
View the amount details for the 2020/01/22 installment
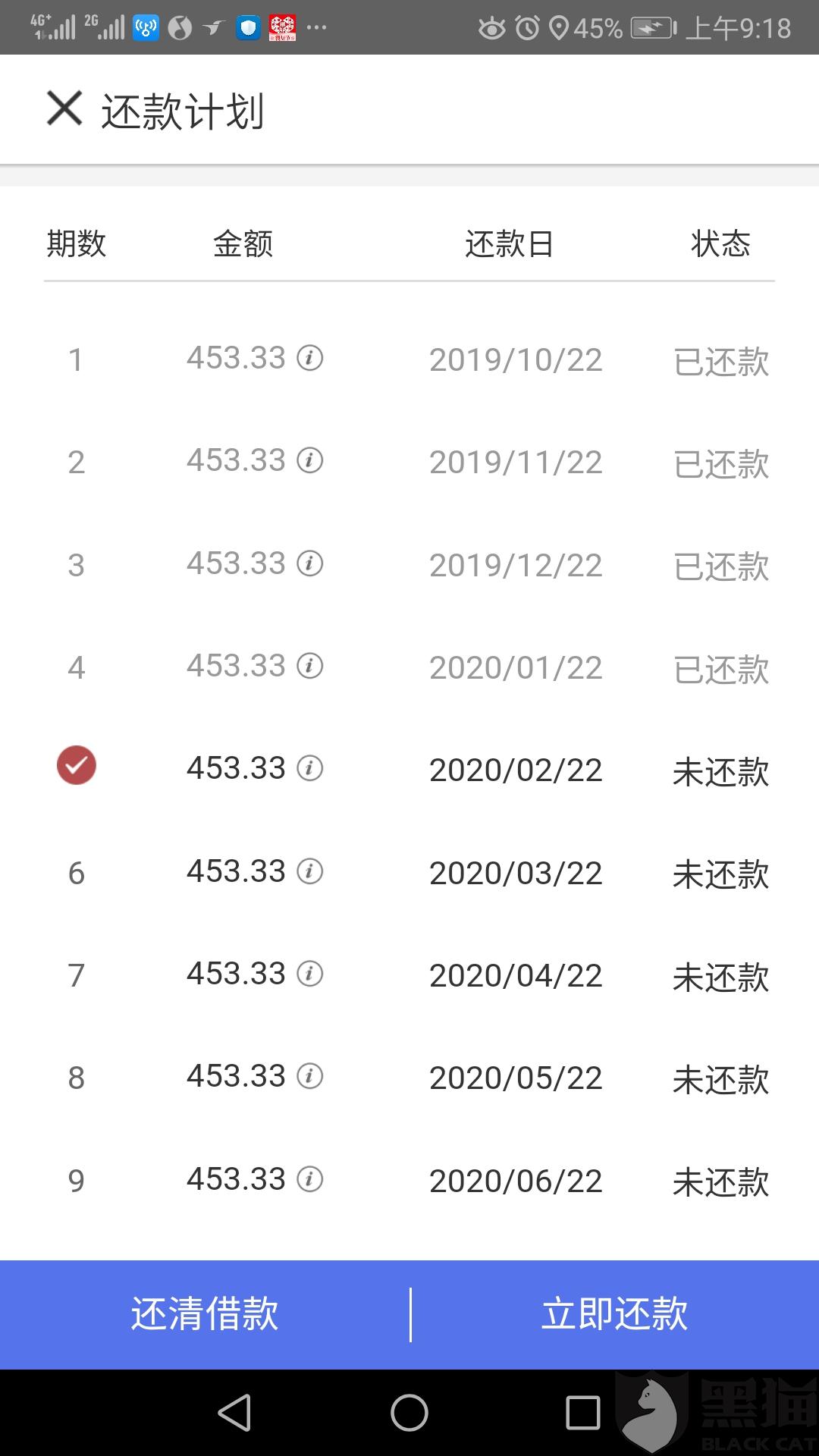(x=309, y=666)
